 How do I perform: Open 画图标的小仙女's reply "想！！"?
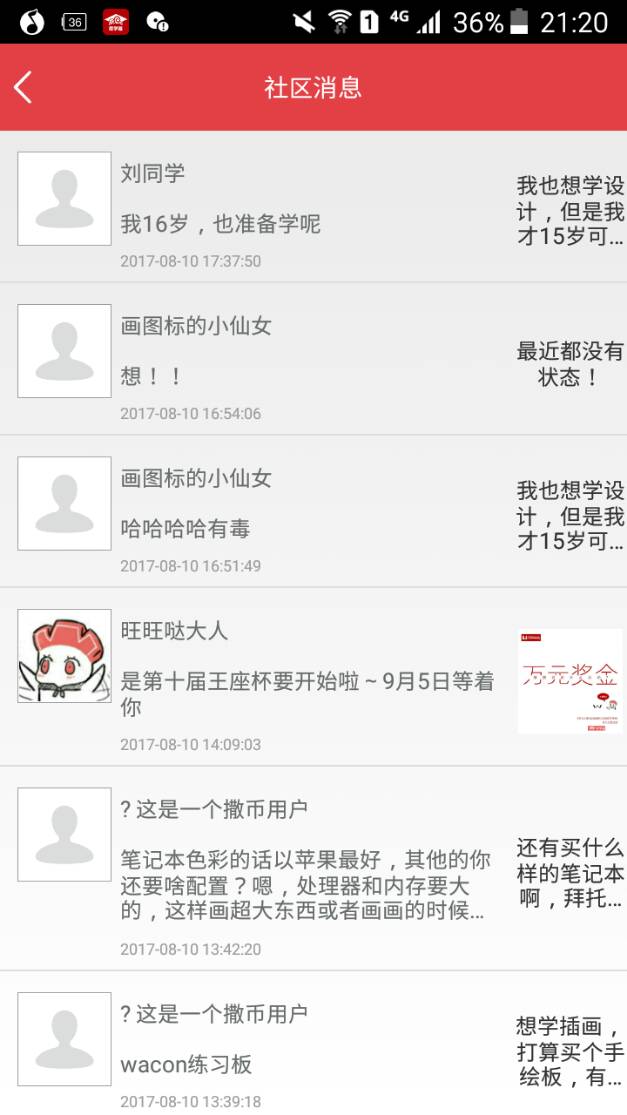point(152,376)
